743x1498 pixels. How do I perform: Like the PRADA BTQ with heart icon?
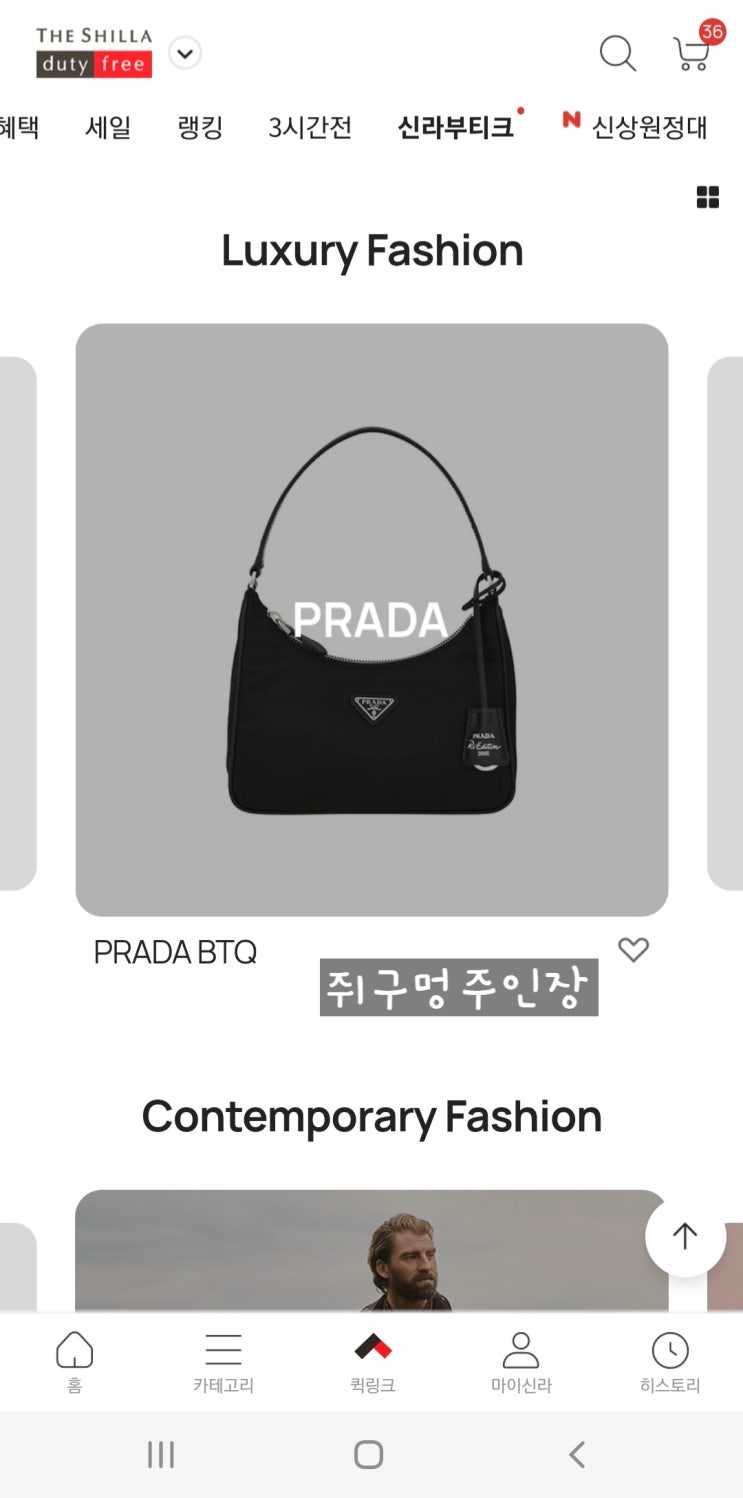coord(633,950)
